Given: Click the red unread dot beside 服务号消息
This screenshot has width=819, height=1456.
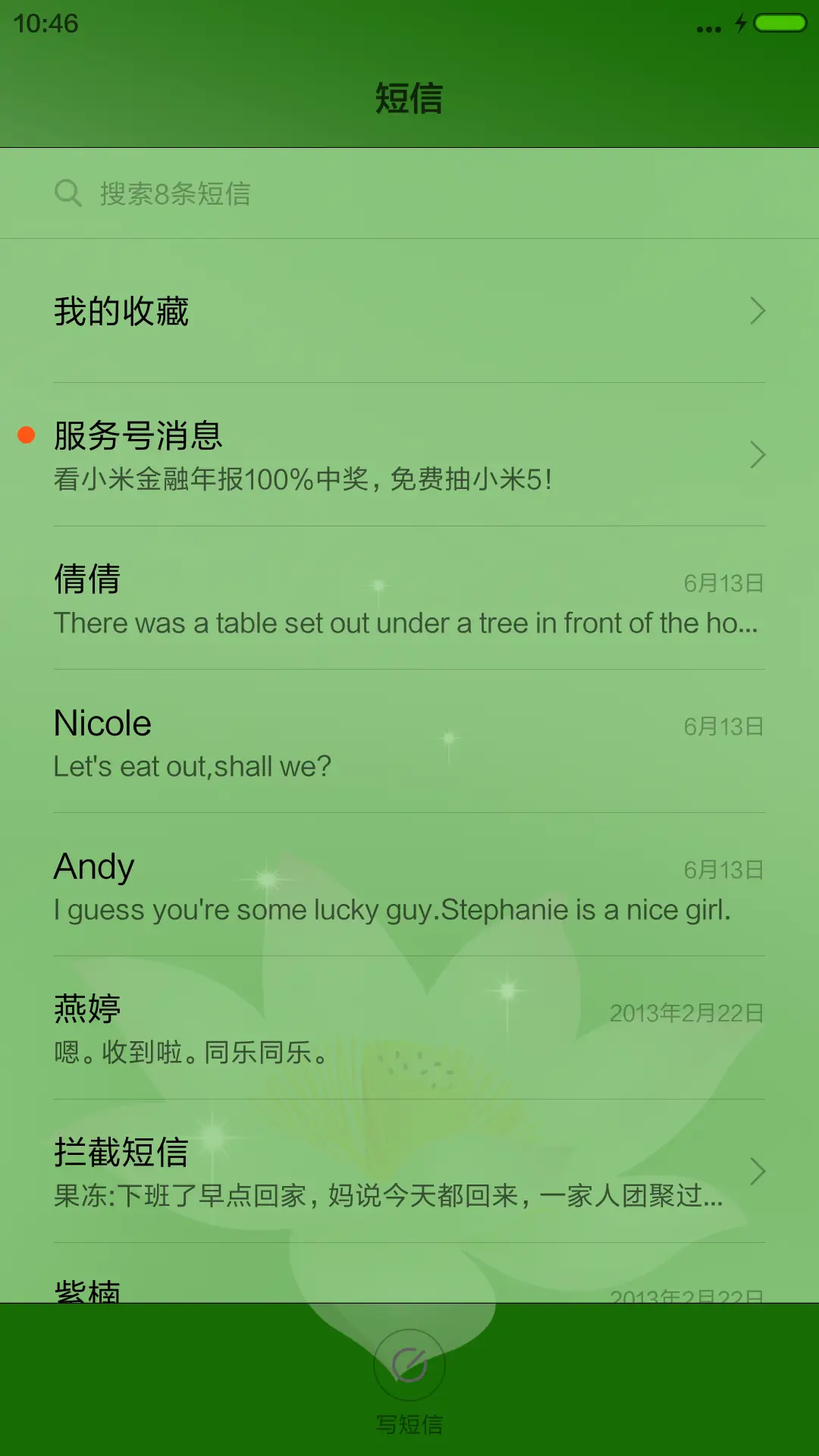Looking at the screenshot, I should (27, 434).
